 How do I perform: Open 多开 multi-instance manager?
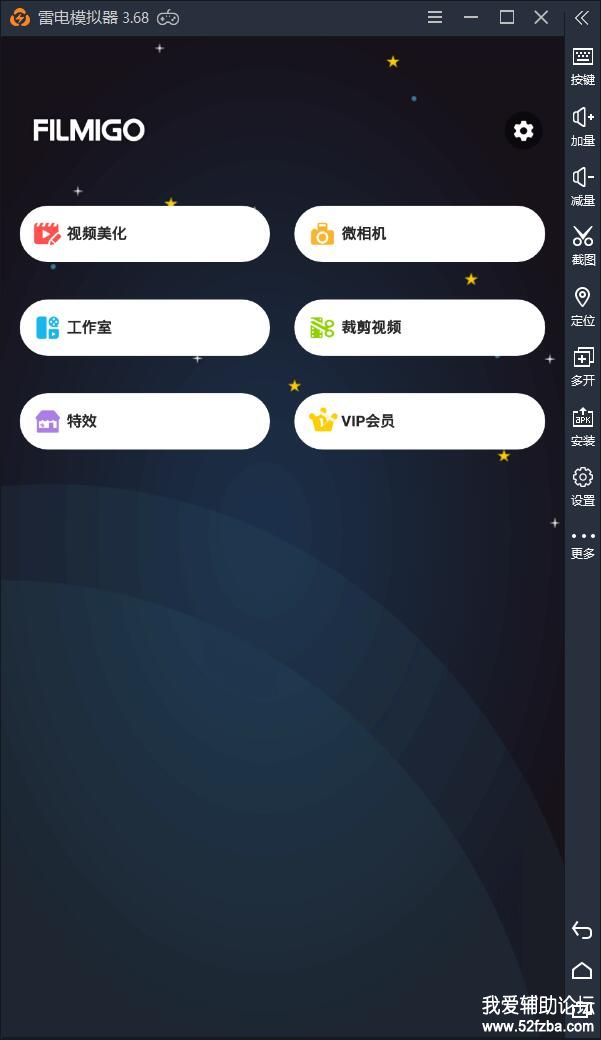click(x=583, y=365)
